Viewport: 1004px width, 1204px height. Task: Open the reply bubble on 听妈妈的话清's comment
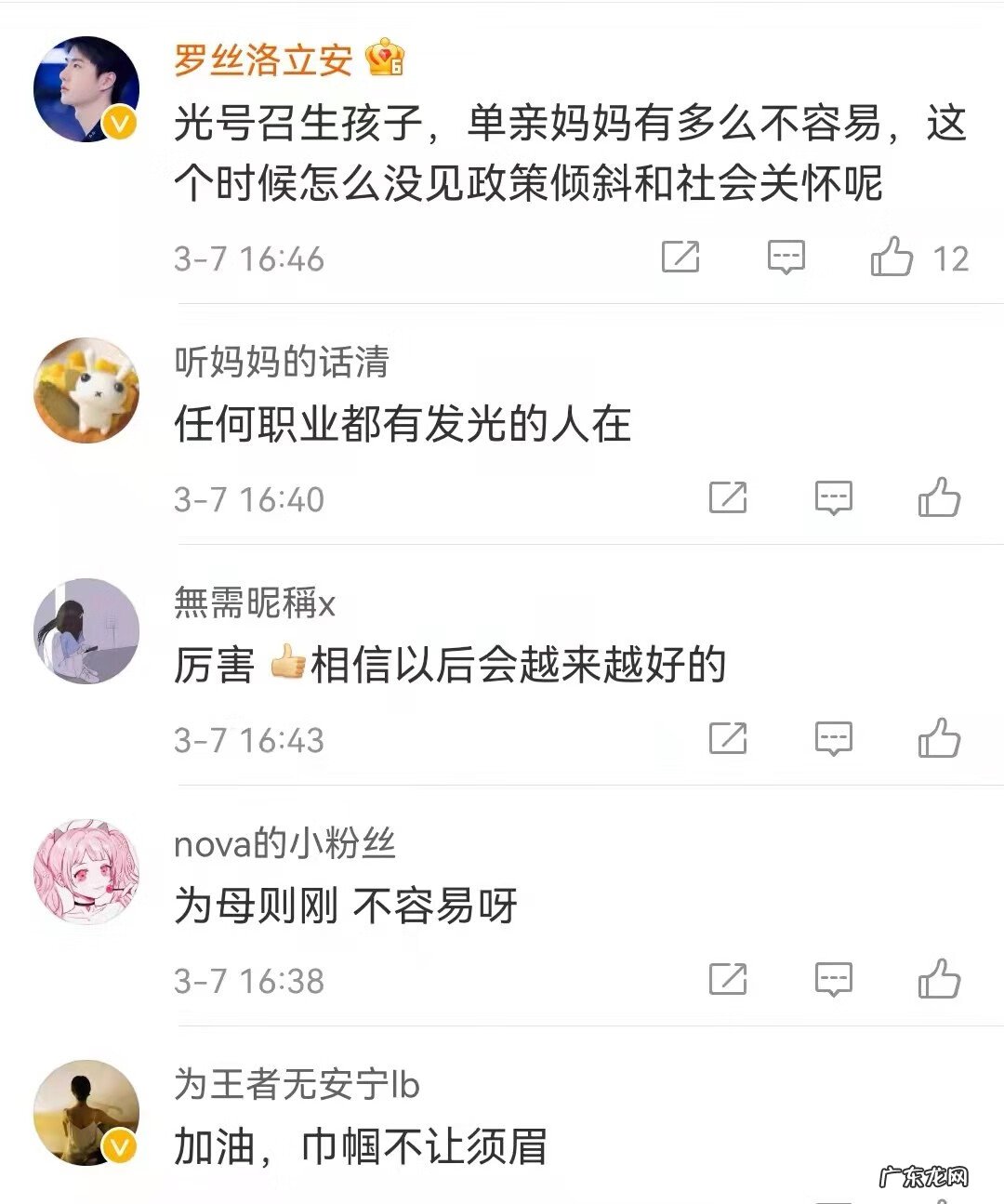[834, 499]
